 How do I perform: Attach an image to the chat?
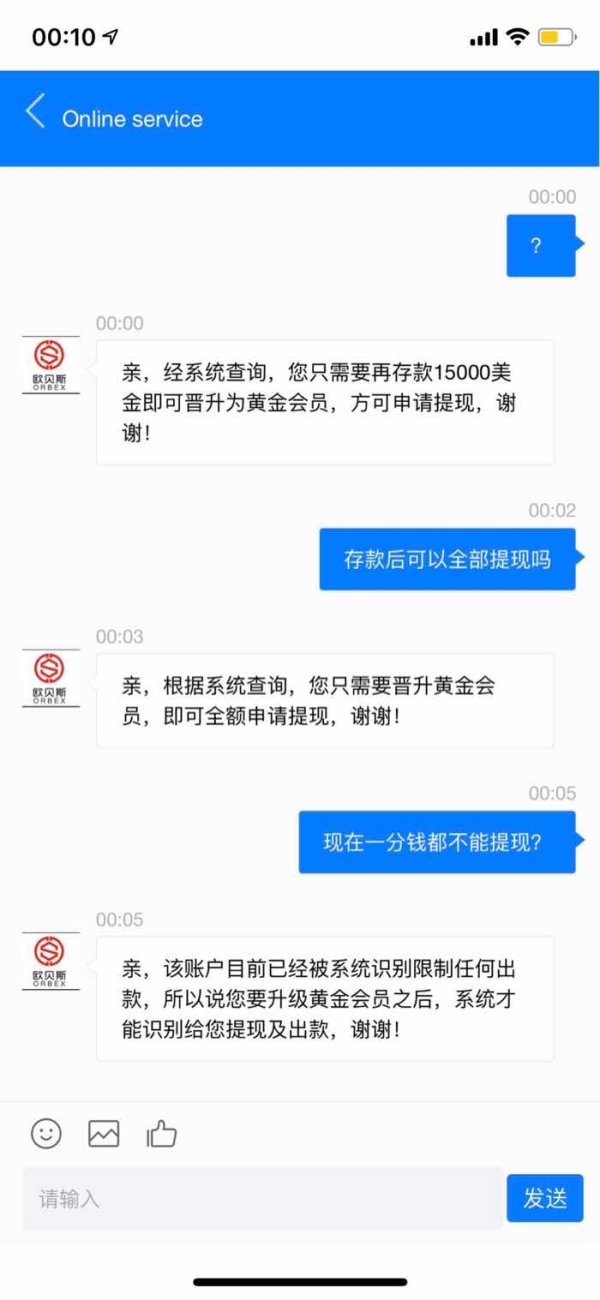104,1133
